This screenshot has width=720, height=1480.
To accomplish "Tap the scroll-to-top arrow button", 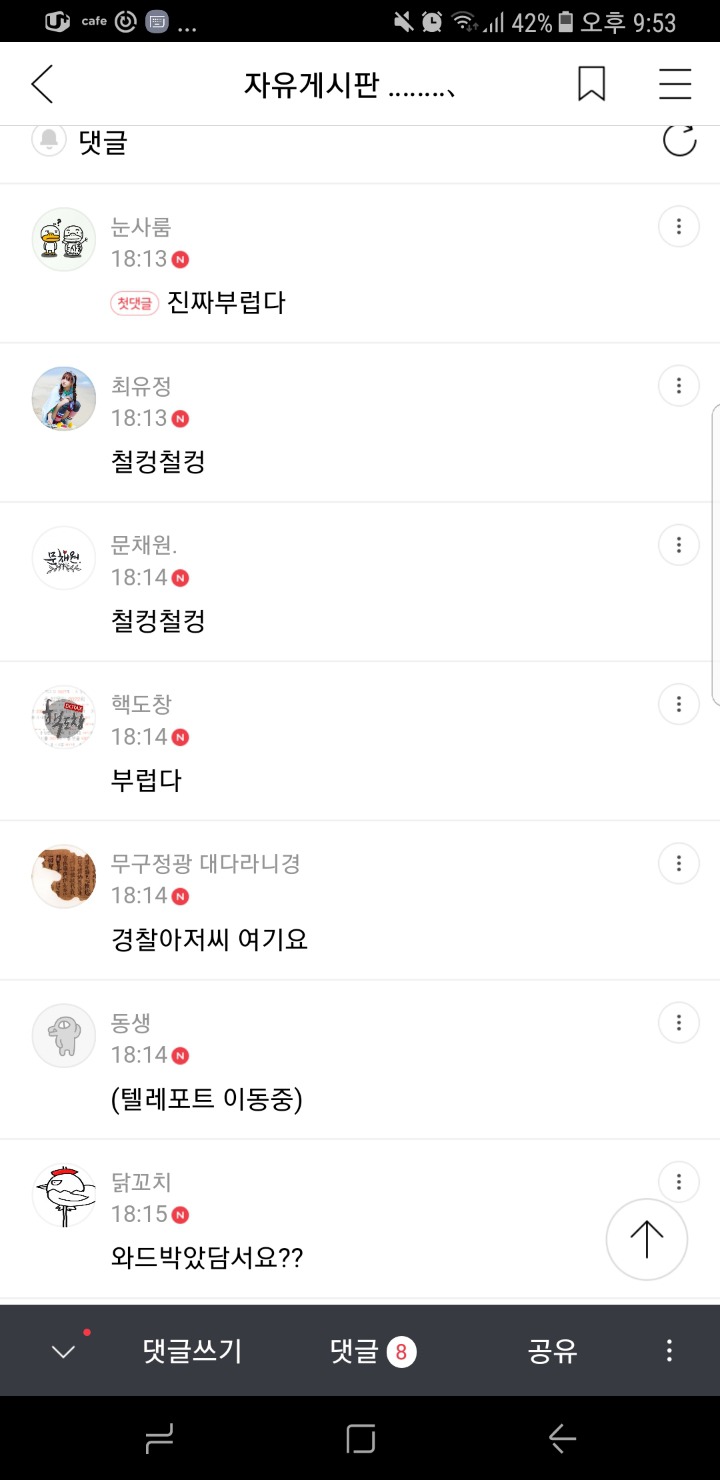I will pos(647,1239).
